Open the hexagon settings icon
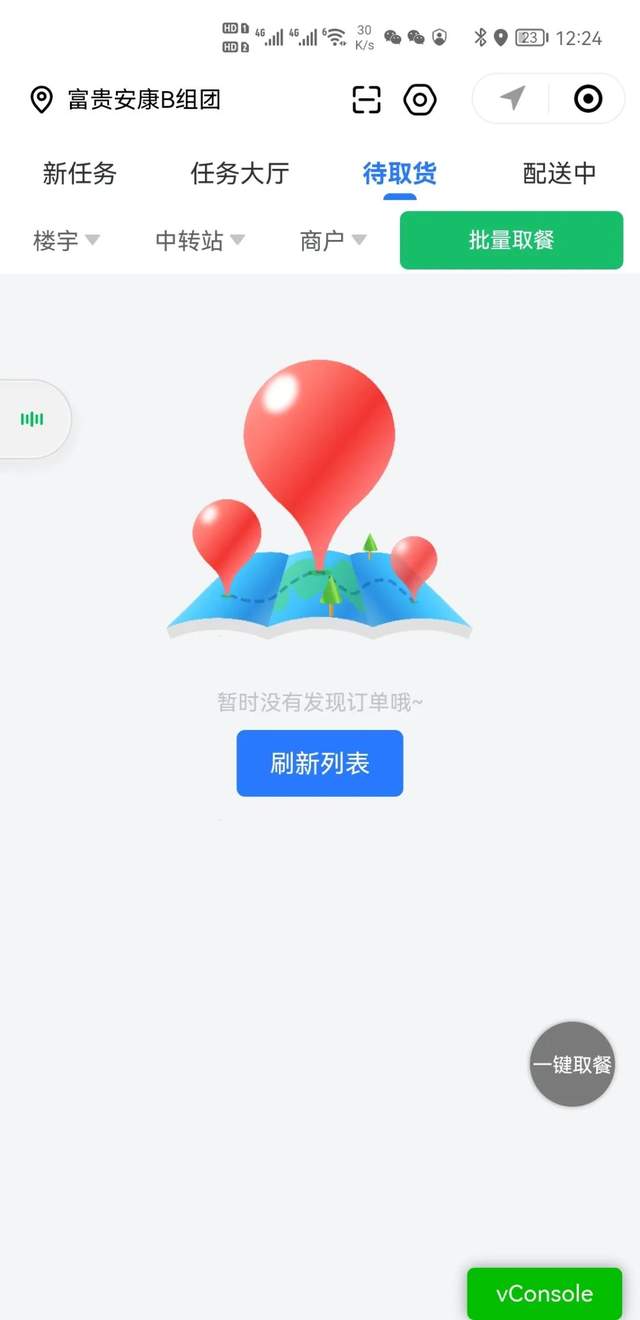The image size is (640, 1320). point(420,99)
